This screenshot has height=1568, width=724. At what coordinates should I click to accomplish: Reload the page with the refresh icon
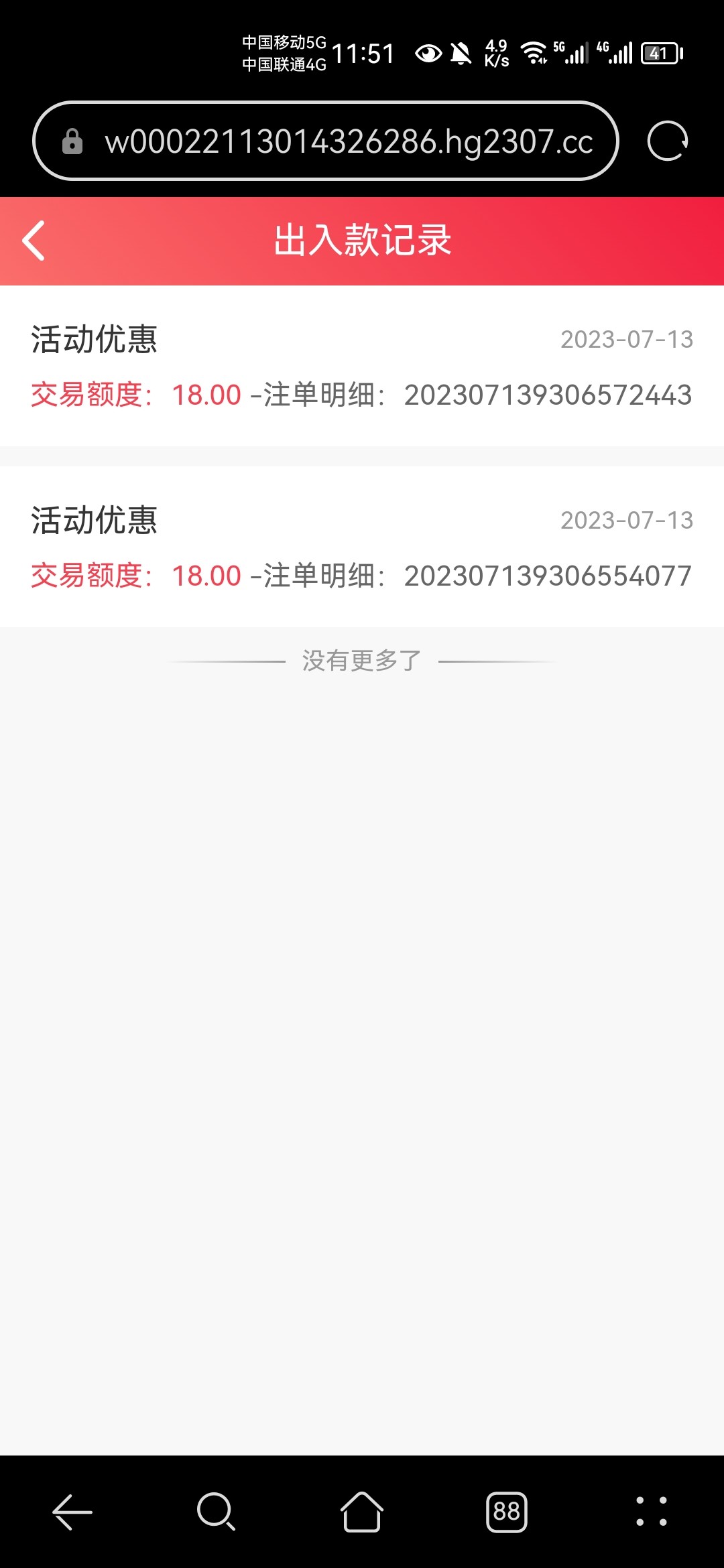[x=667, y=141]
